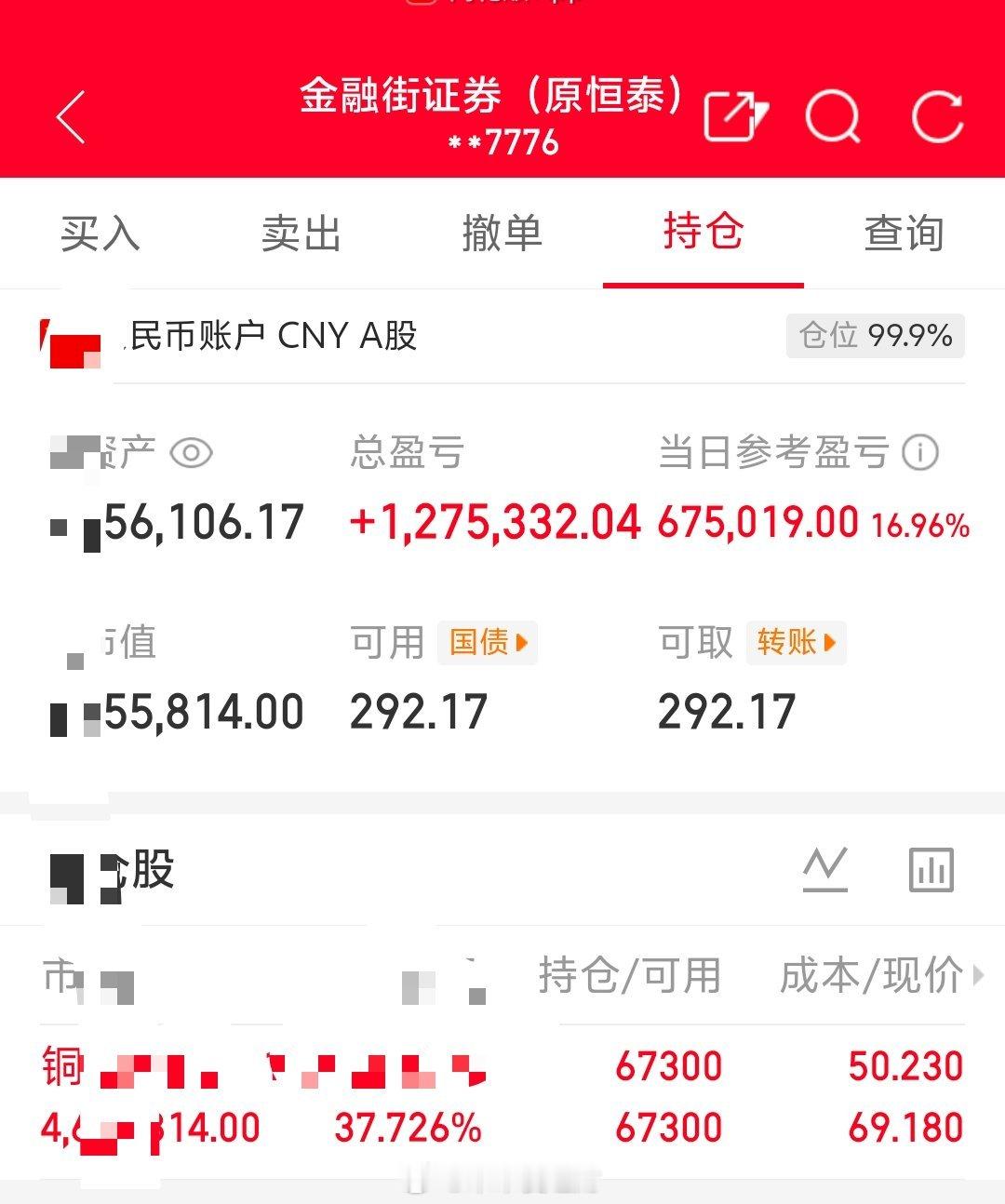Share this account page
1005x1204 pixels.
pos(735,114)
